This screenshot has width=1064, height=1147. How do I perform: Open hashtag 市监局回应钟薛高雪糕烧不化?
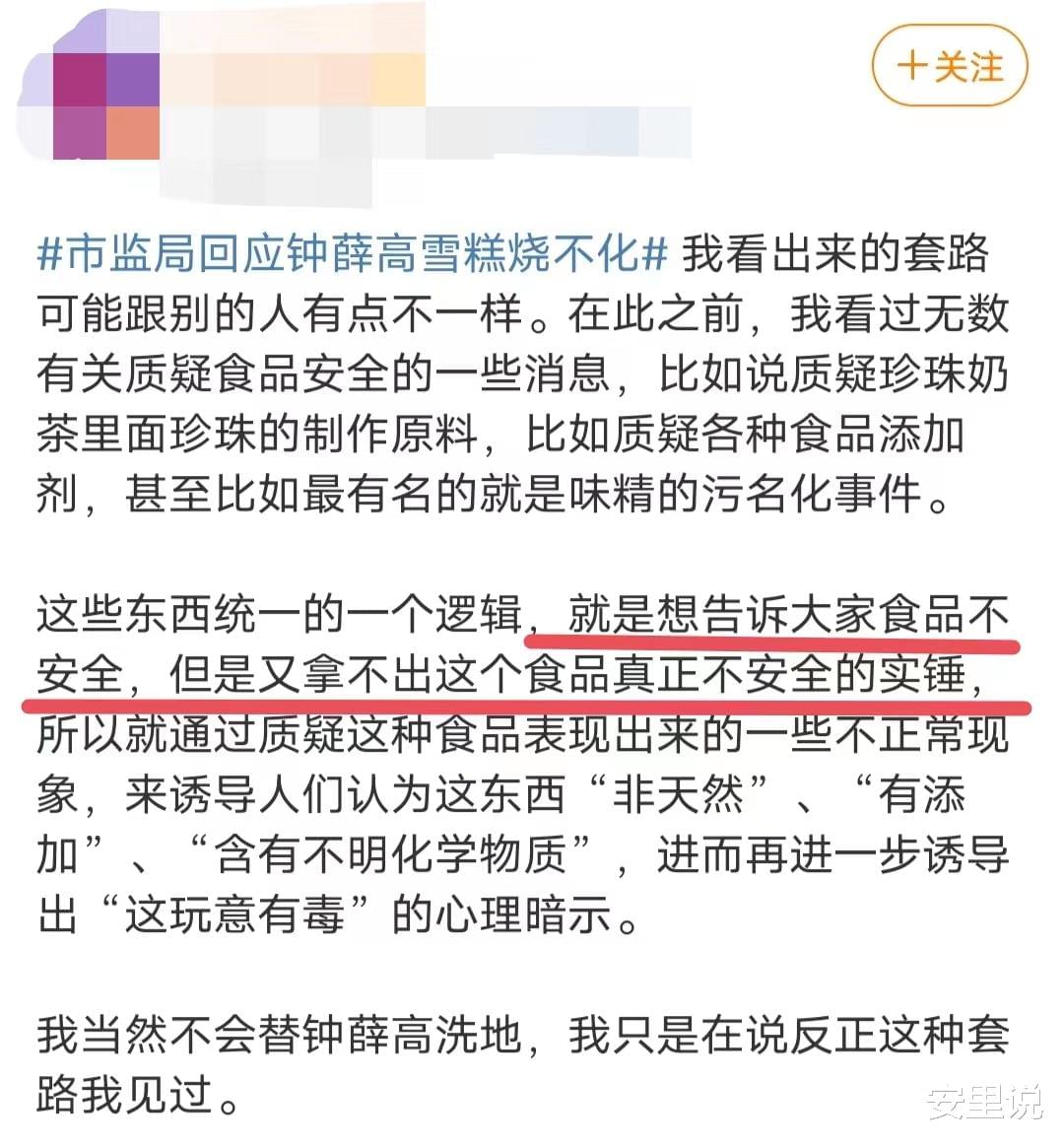pyautogui.click(x=354, y=255)
